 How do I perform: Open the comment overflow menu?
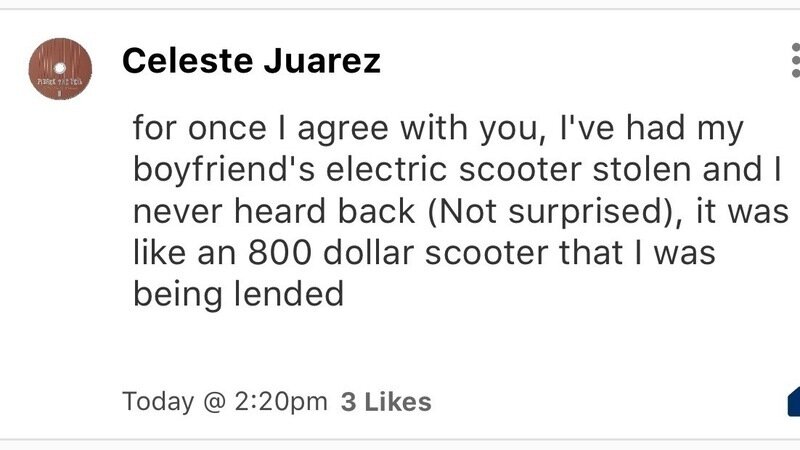[794, 61]
